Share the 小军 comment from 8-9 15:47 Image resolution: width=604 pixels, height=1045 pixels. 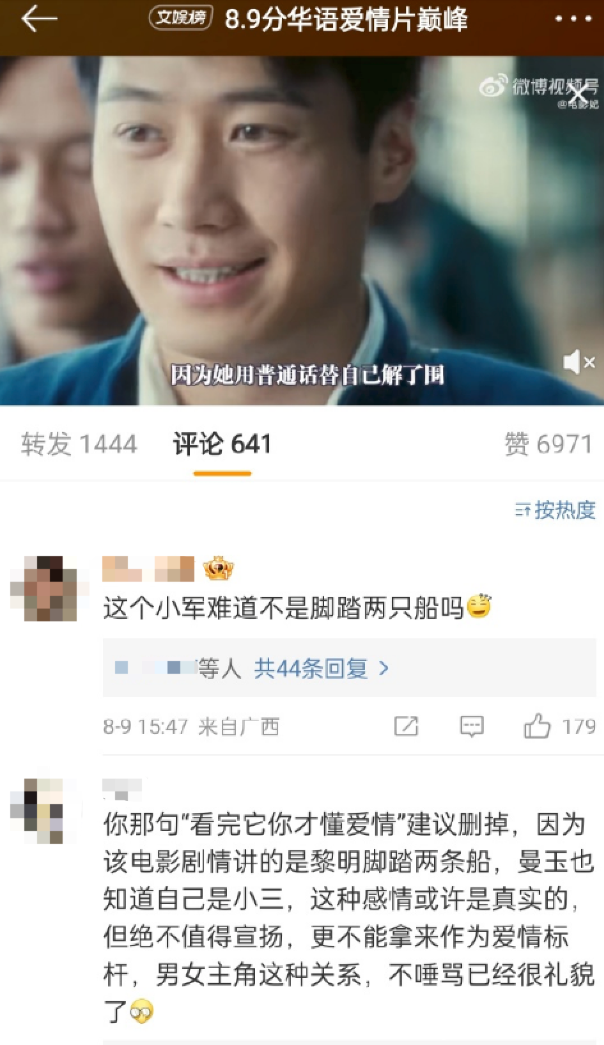tap(406, 726)
